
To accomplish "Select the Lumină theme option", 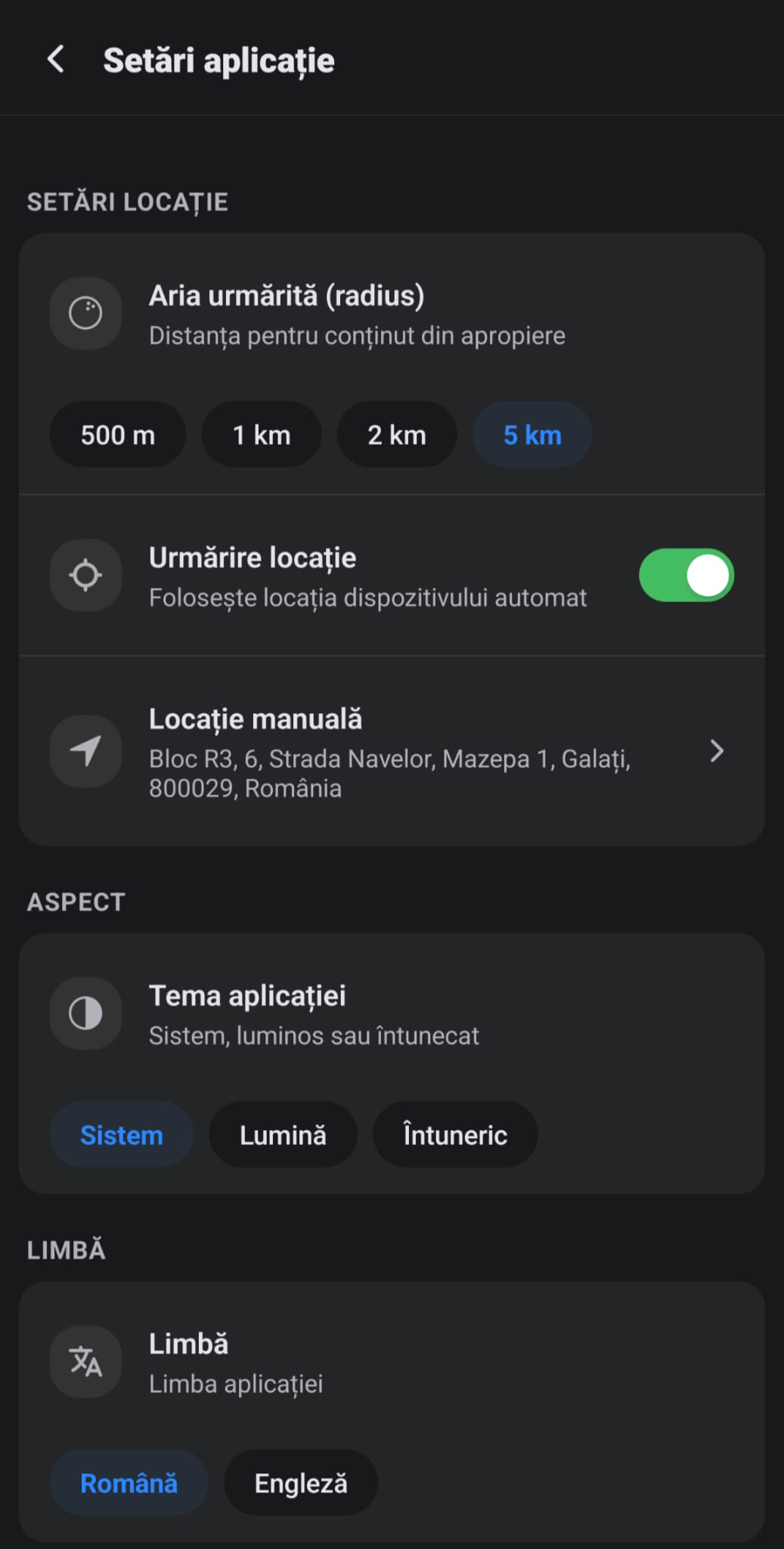I will (x=282, y=1134).
